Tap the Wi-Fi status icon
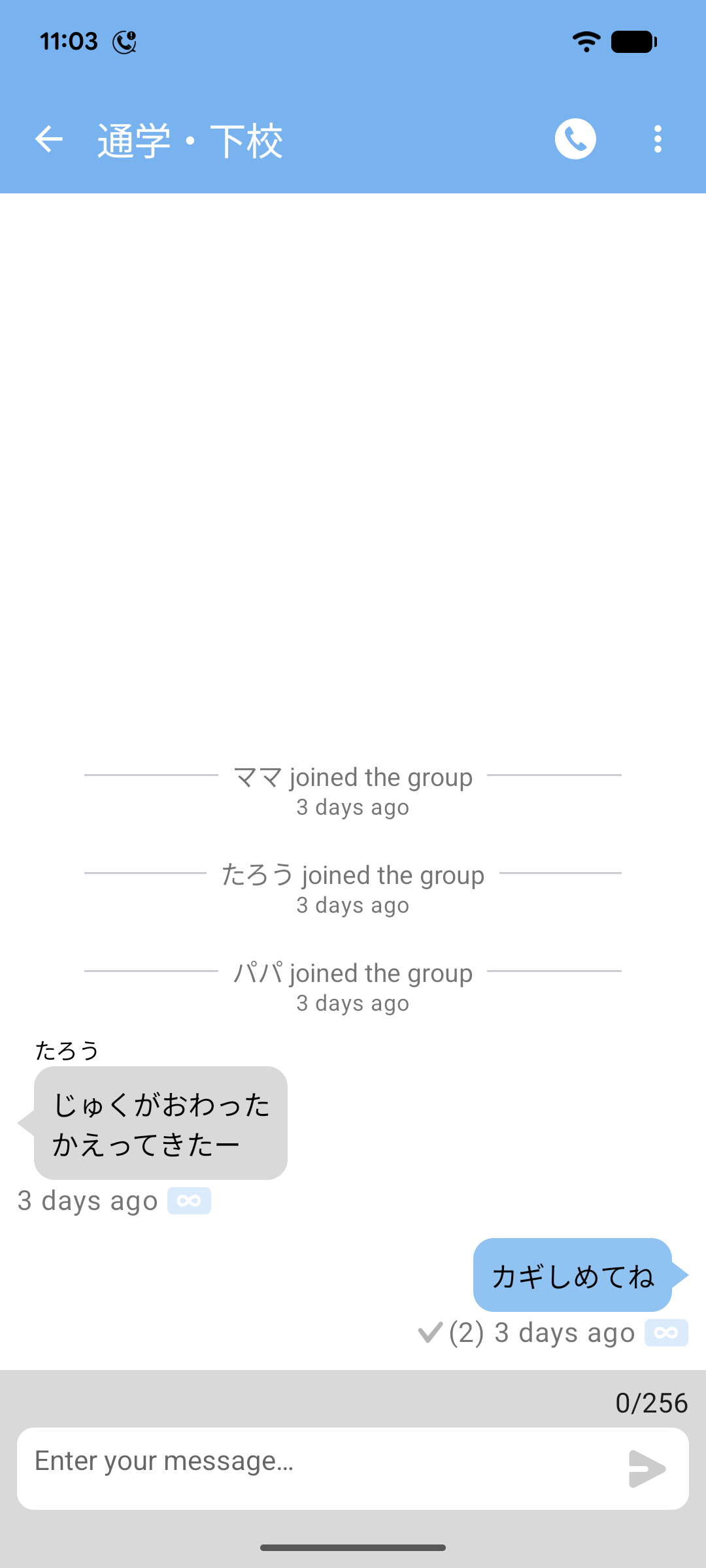The width and height of the screenshot is (706, 1568). (x=586, y=41)
